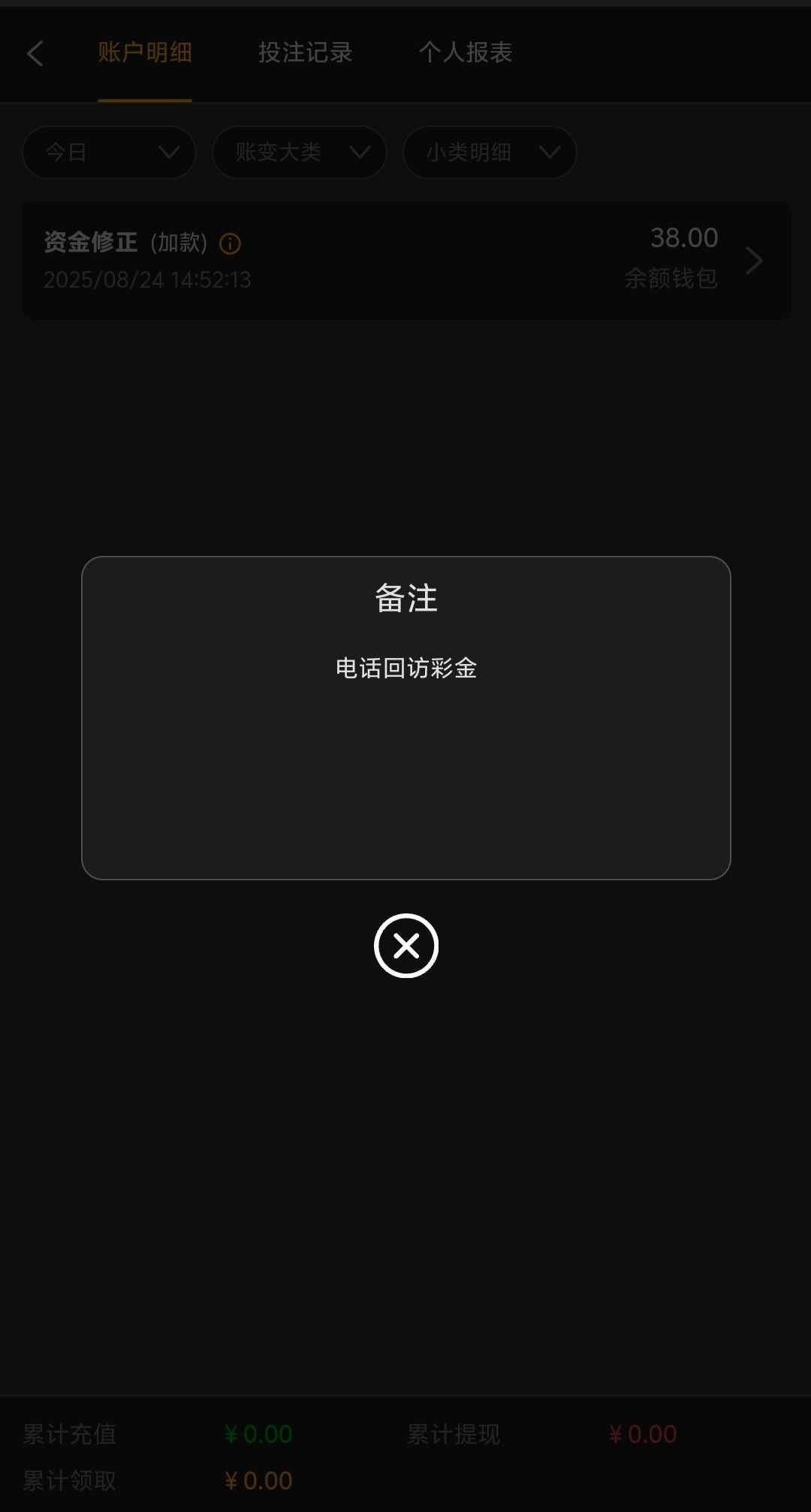
Task: Switch to the 投注记录 tab
Action: tap(305, 53)
